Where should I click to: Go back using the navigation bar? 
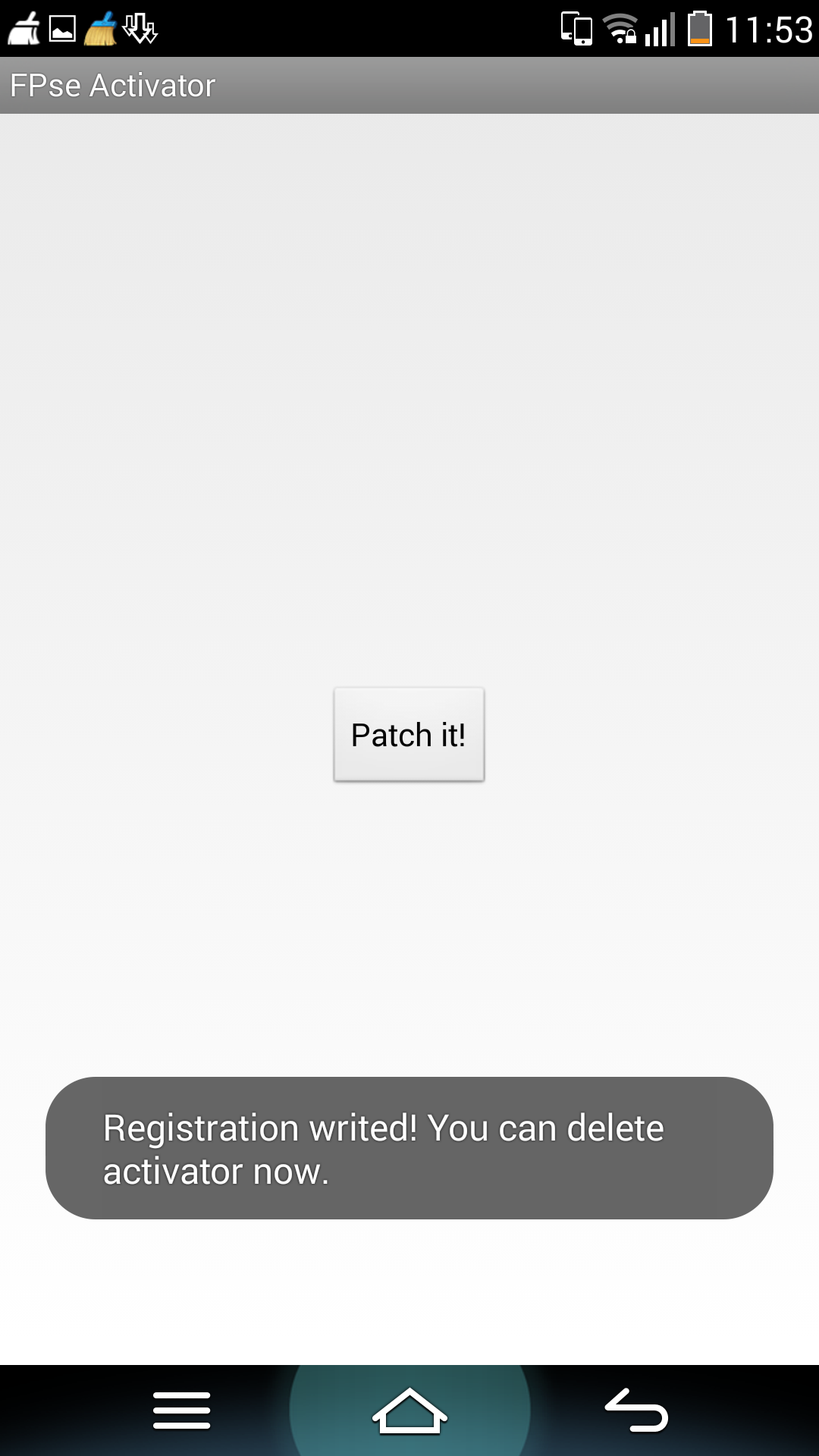[x=636, y=1410]
